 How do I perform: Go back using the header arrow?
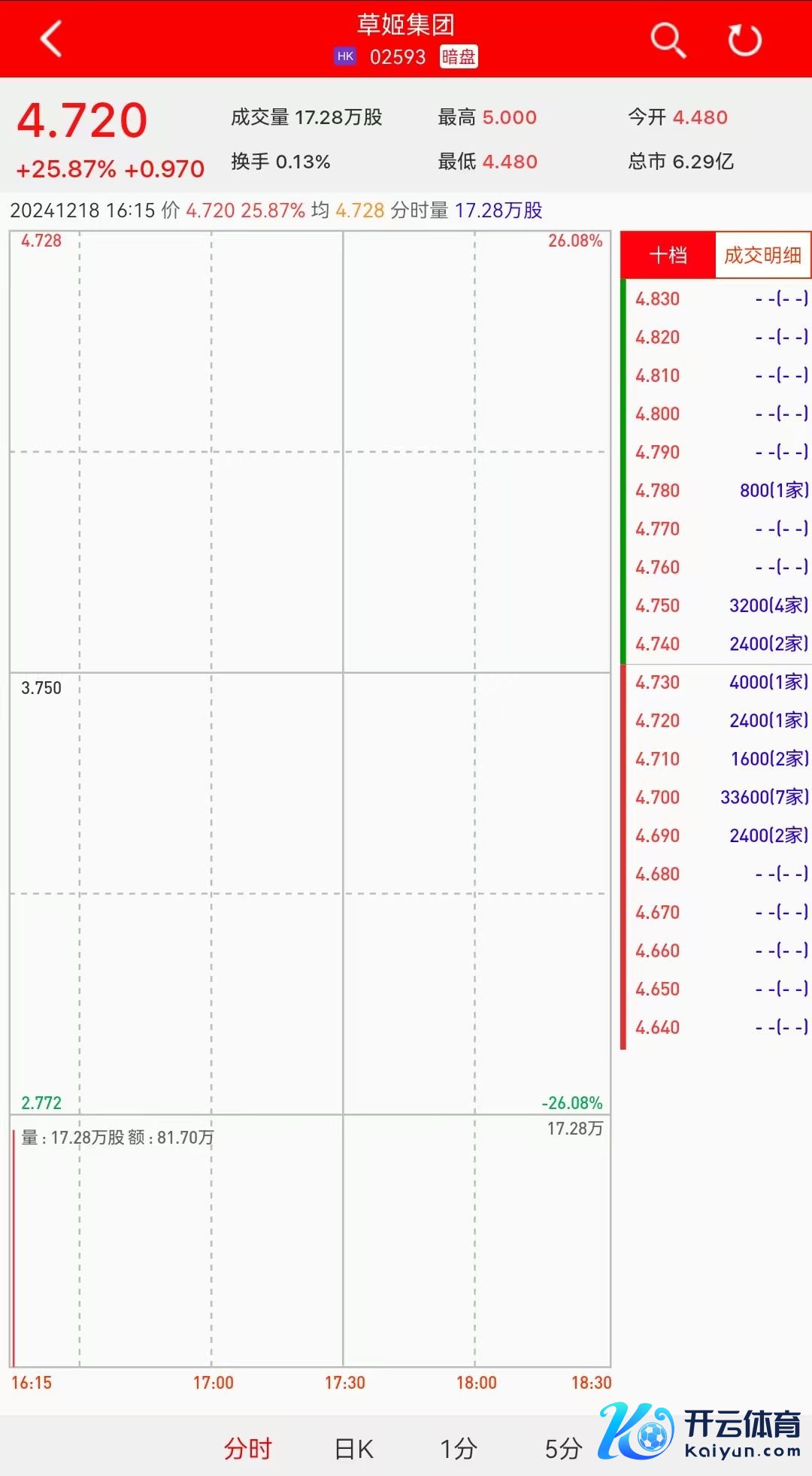click(x=51, y=39)
